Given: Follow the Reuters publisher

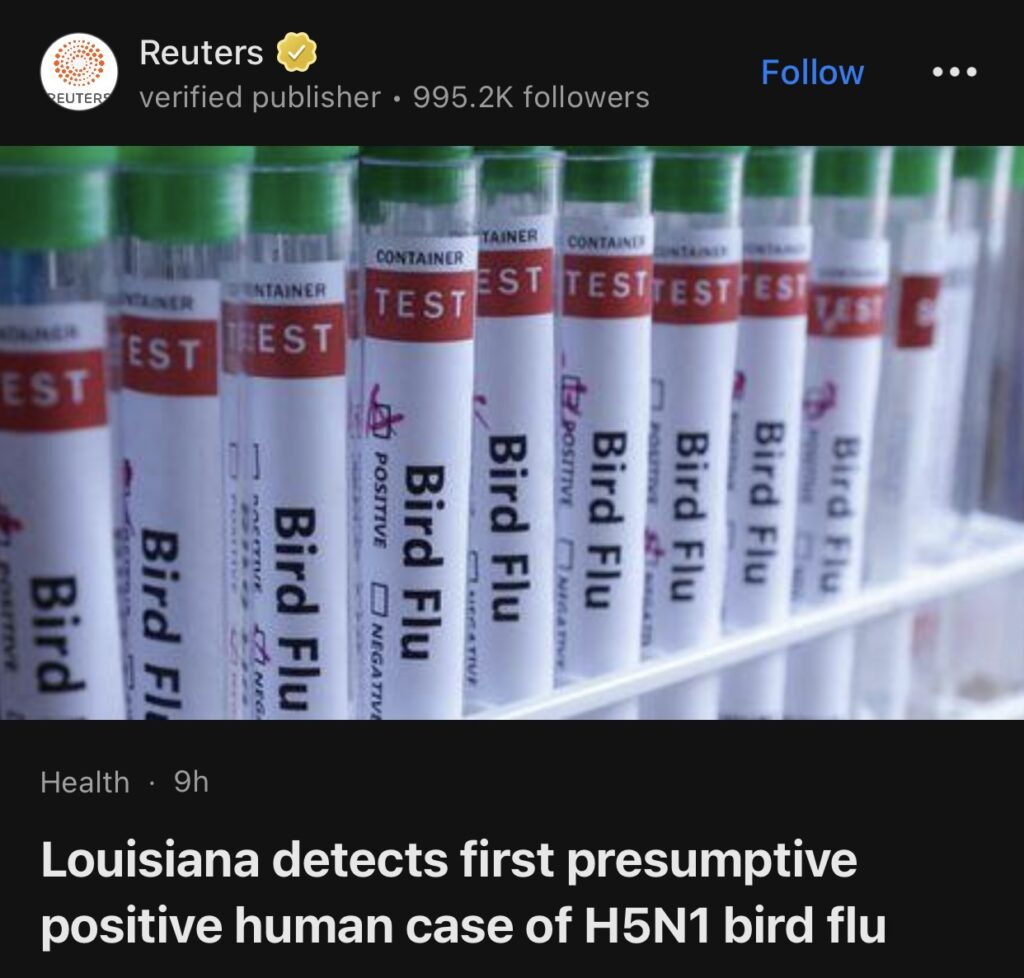Looking at the screenshot, I should tap(811, 72).
